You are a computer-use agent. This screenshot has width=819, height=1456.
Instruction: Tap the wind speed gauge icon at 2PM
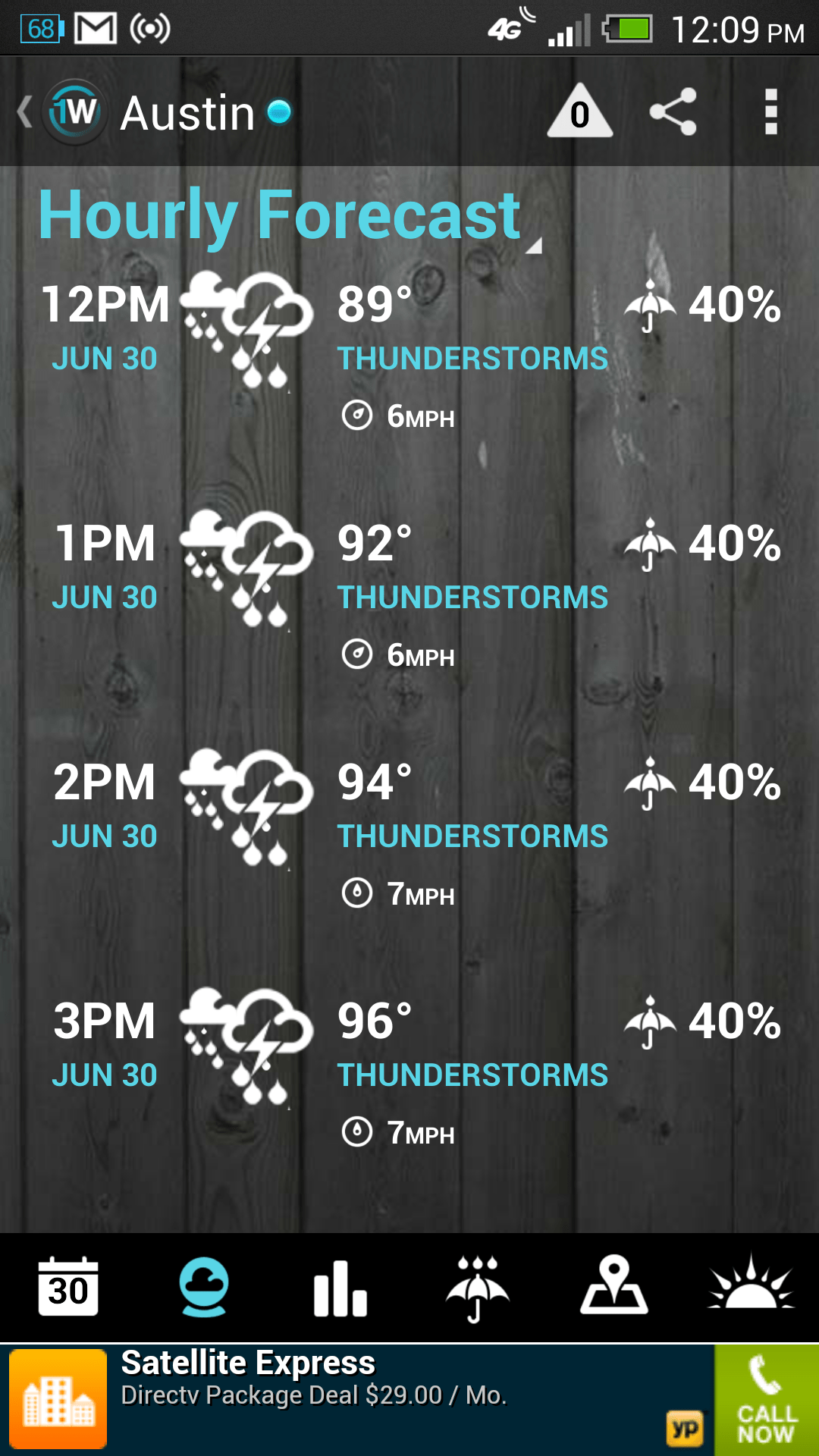(358, 893)
